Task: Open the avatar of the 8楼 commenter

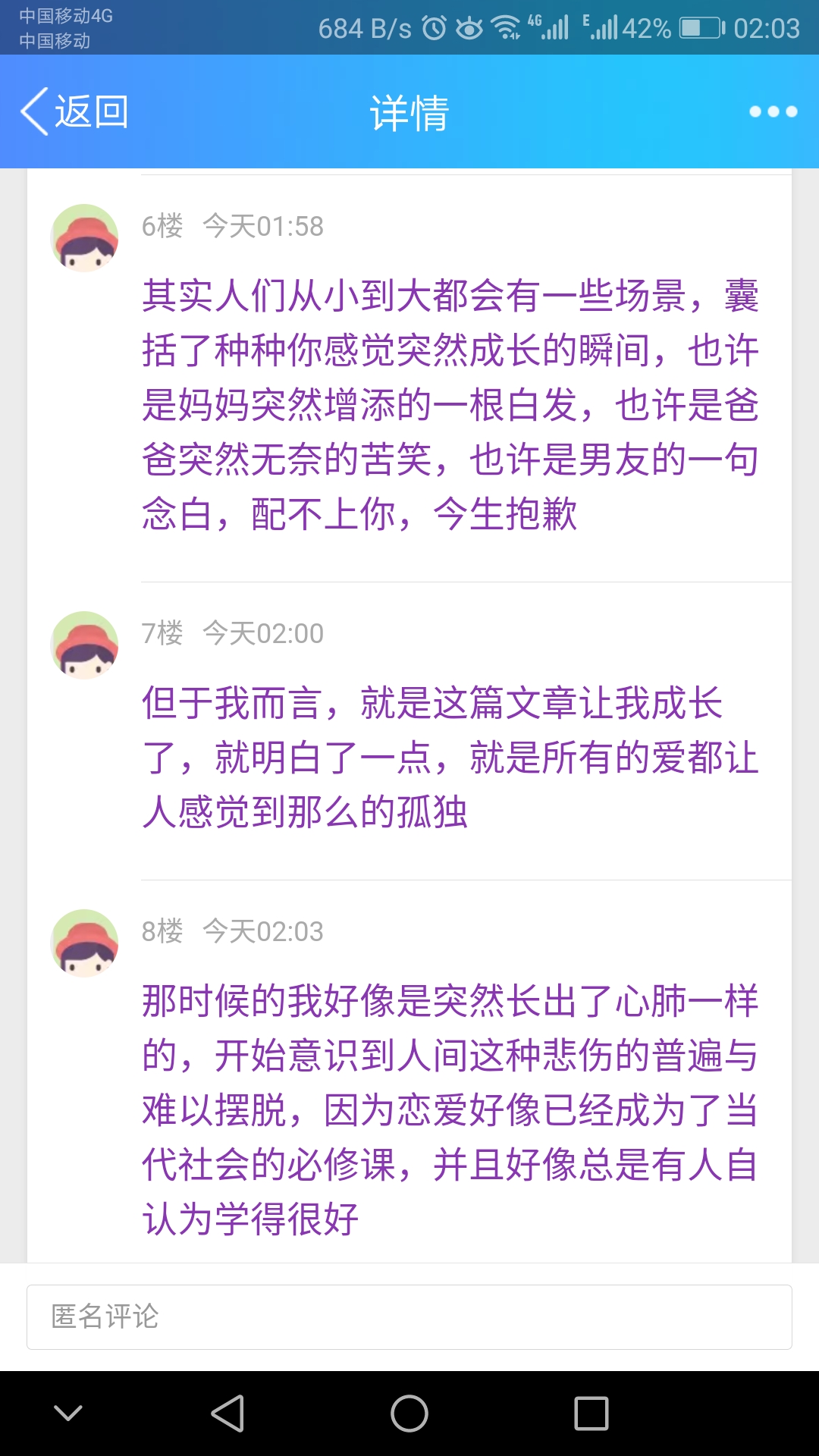Action: pyautogui.click(x=84, y=943)
